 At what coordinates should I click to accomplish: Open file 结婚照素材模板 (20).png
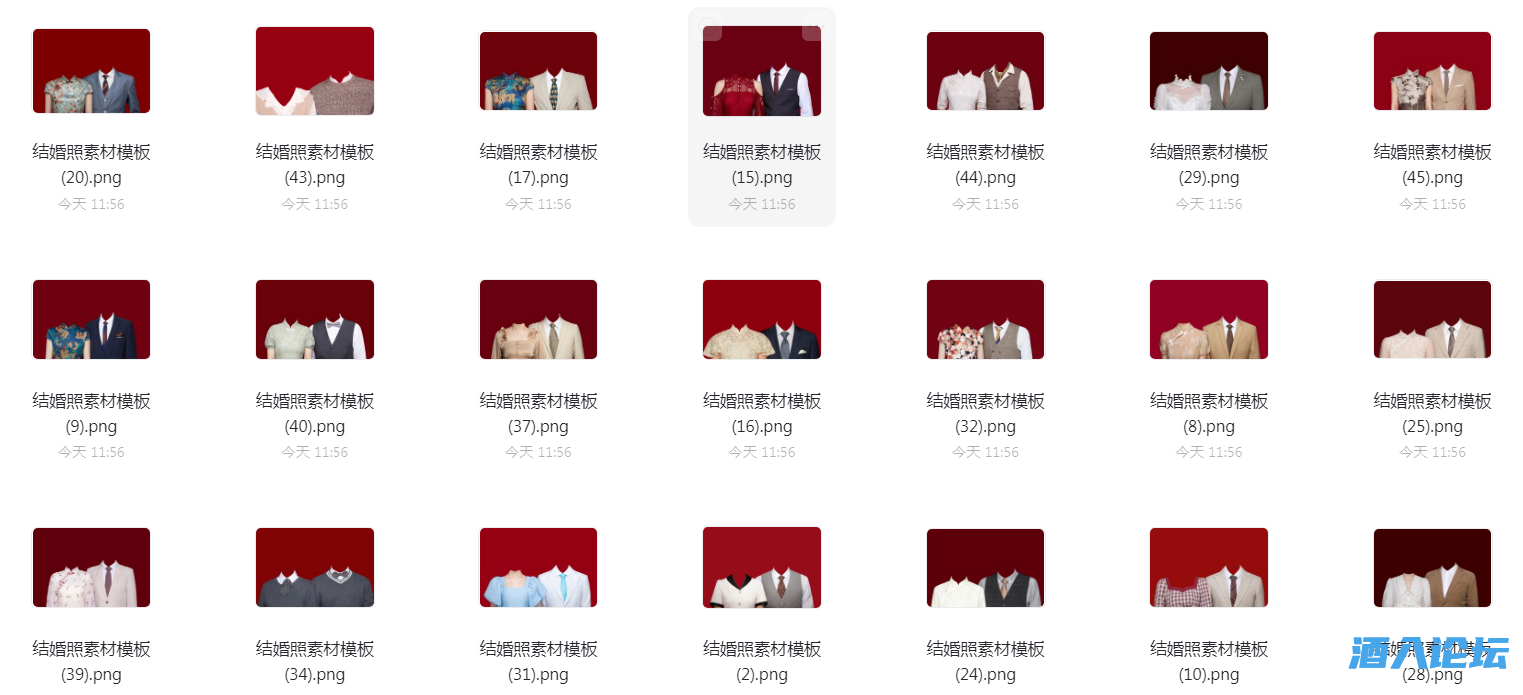click(x=91, y=71)
